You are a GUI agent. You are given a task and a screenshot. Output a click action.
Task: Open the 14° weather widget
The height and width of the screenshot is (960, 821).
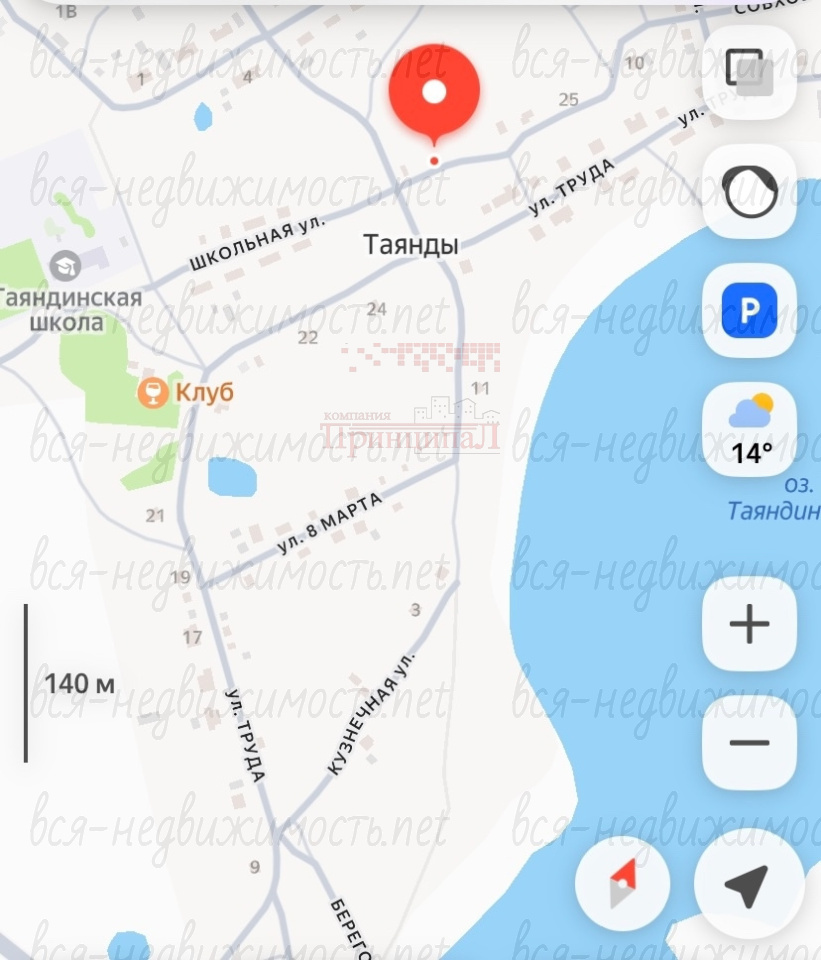(x=750, y=430)
